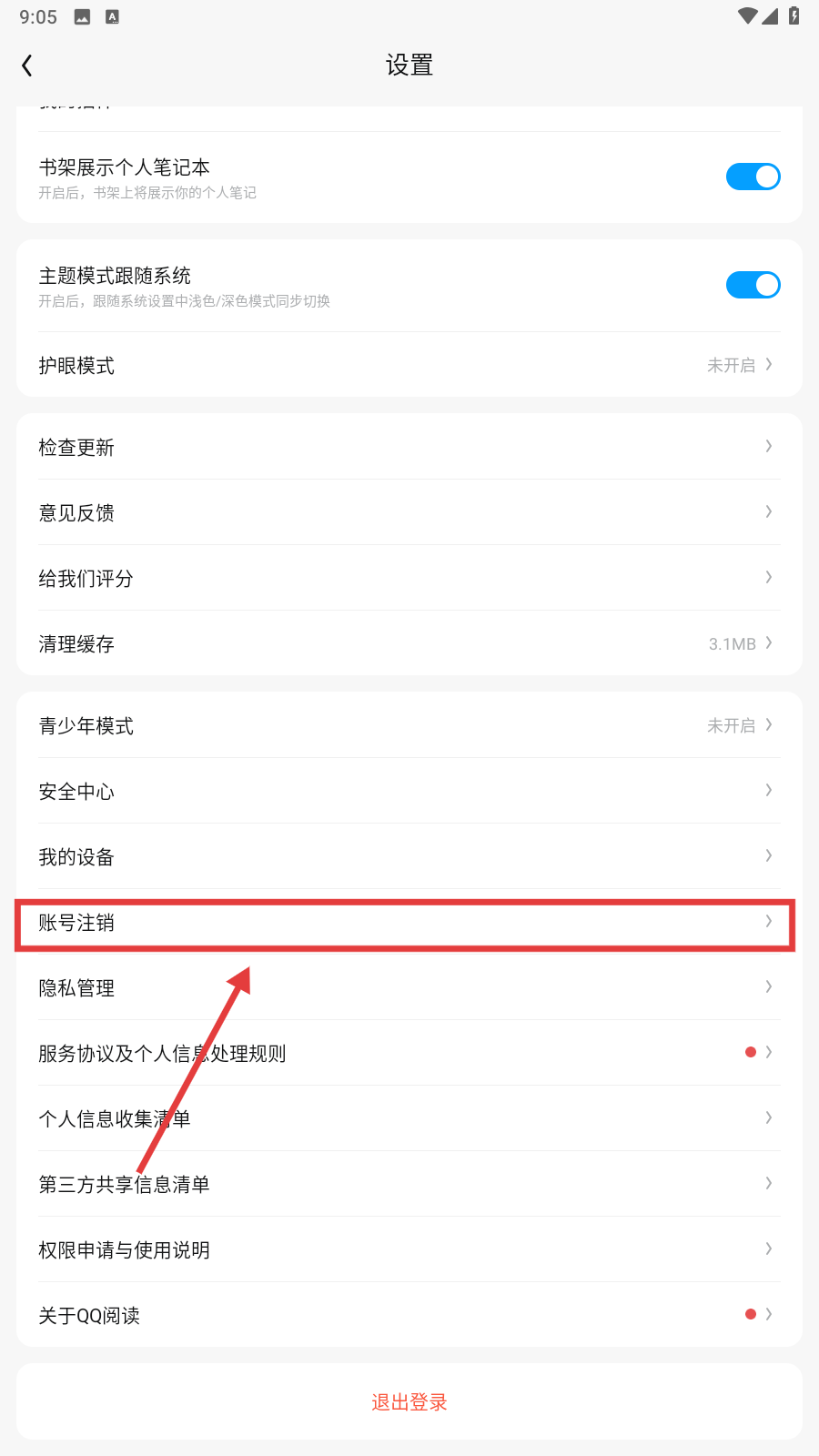Open 我的设备
This screenshot has width=819, height=1456.
[x=409, y=856]
